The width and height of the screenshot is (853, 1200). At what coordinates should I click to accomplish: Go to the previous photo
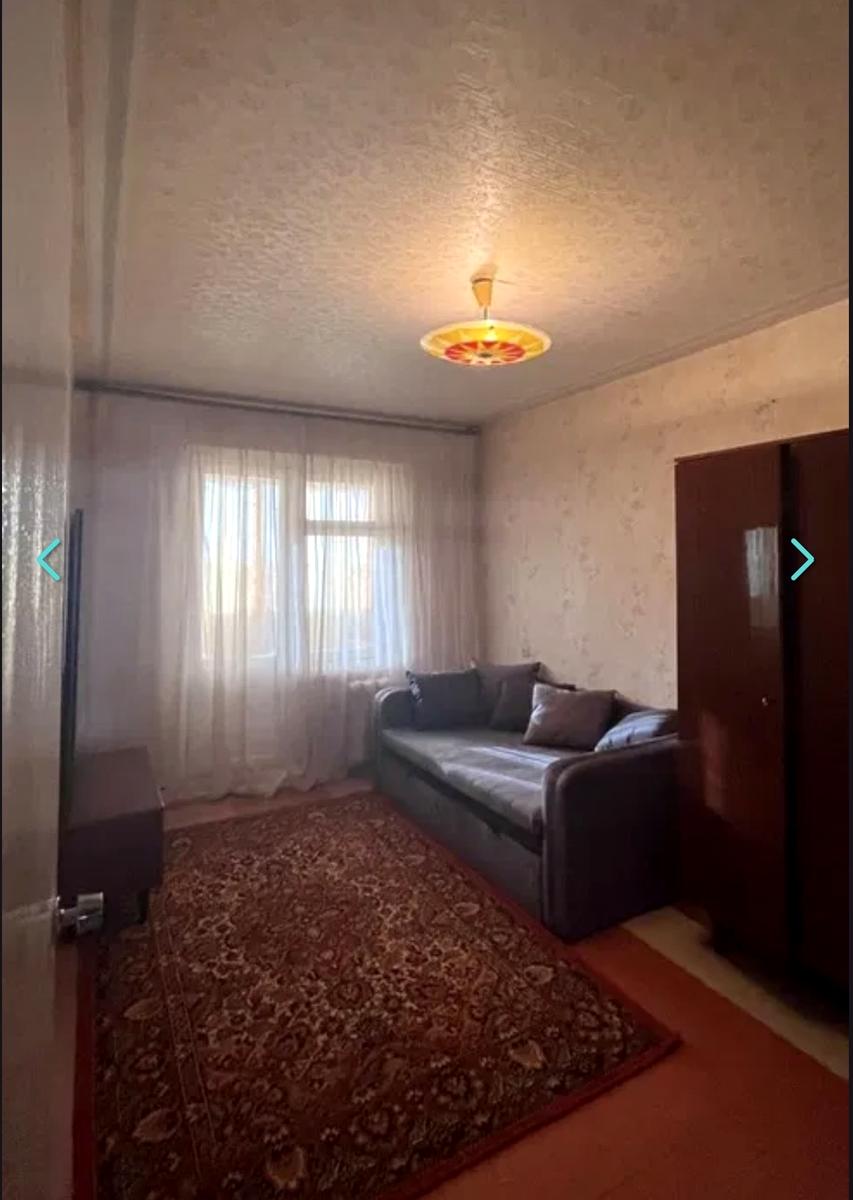(48, 560)
